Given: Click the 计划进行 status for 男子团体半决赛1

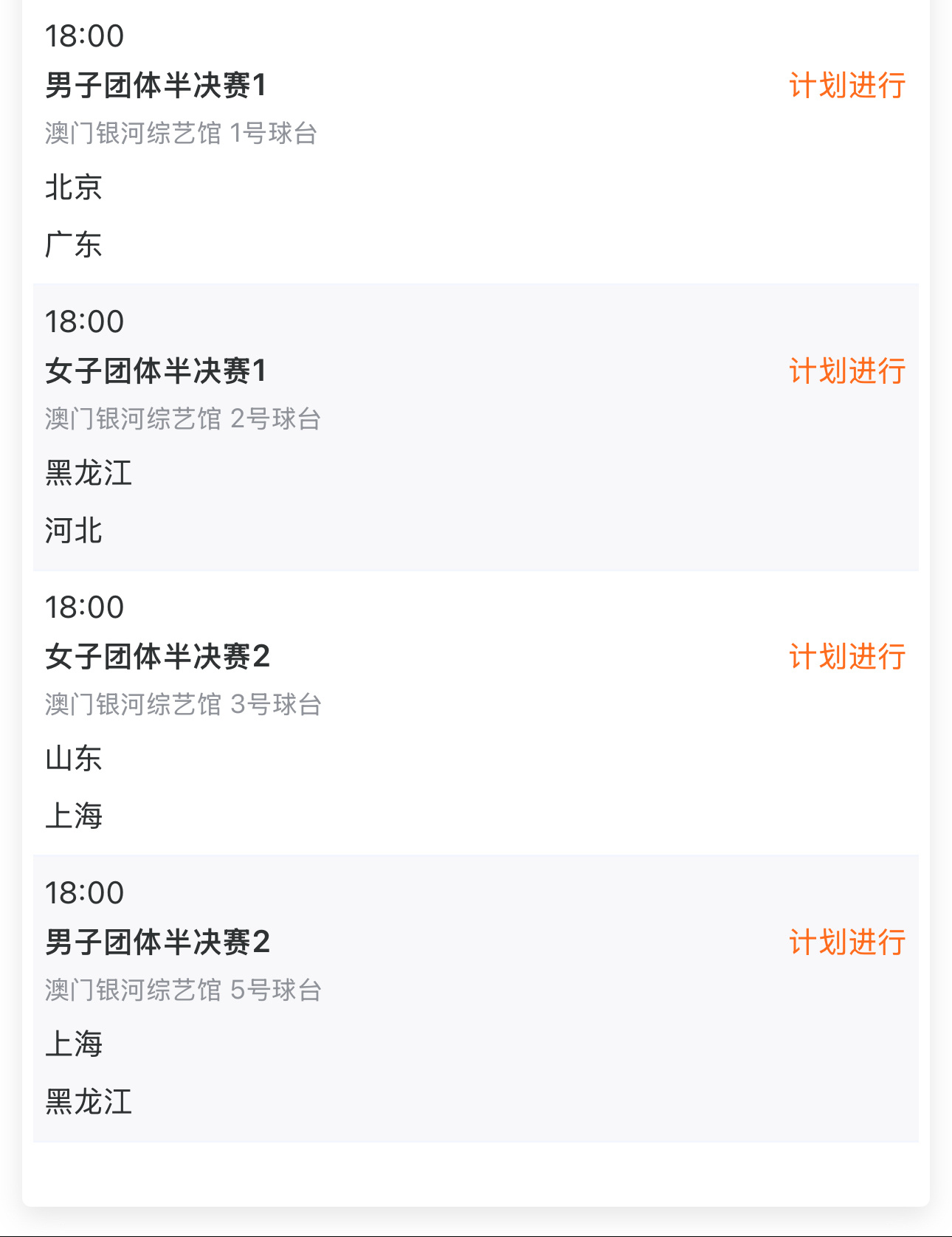Looking at the screenshot, I should coord(847,86).
